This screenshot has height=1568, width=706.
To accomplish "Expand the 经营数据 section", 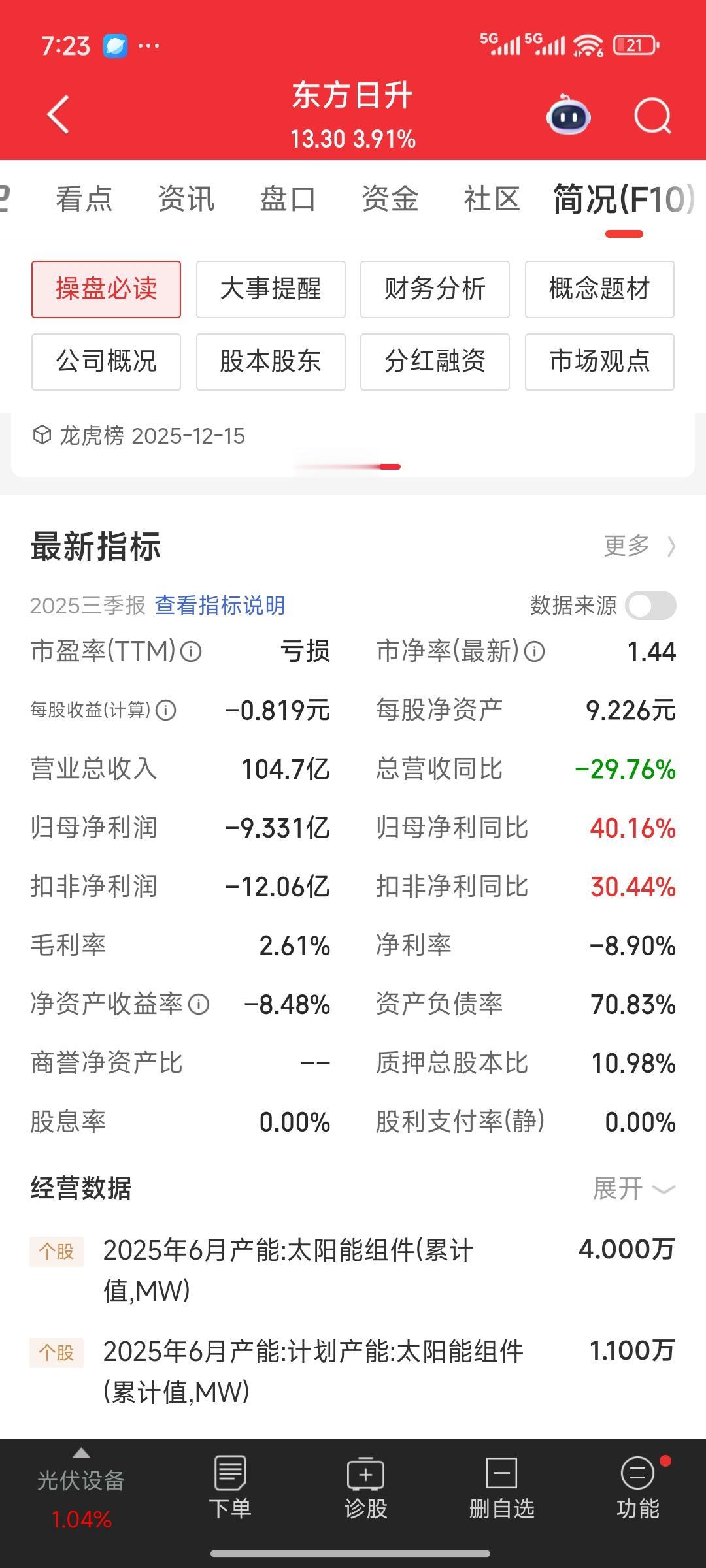I will (x=634, y=1188).
